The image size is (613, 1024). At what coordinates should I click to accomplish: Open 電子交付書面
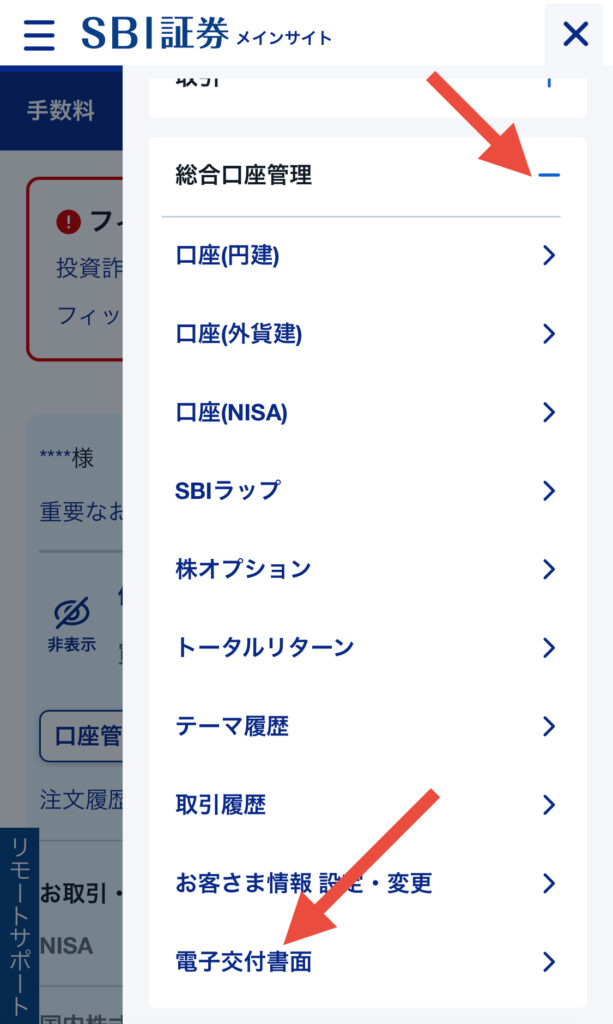click(x=366, y=962)
